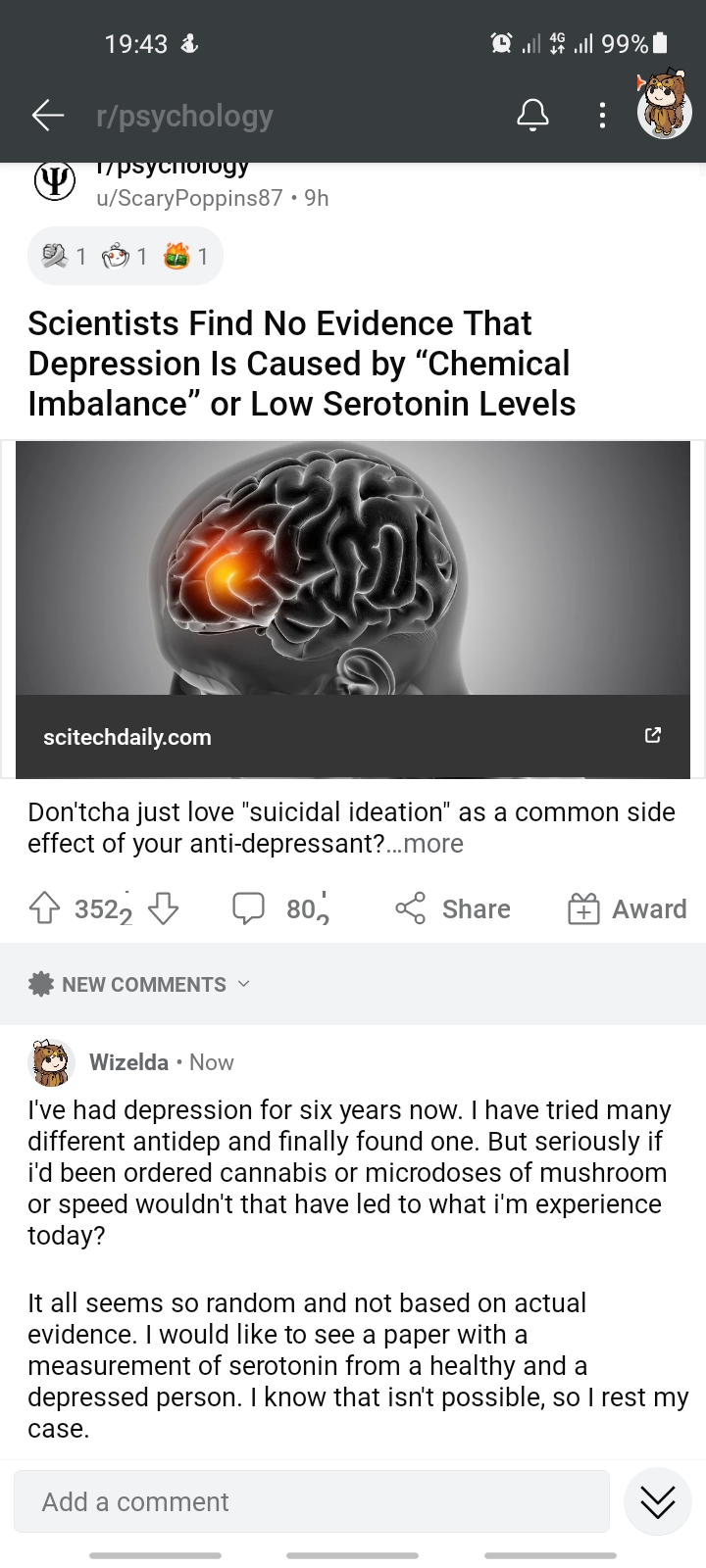Image resolution: width=706 pixels, height=1568 pixels.
Task: Downvote the depression serotonin post
Action: click(x=163, y=909)
